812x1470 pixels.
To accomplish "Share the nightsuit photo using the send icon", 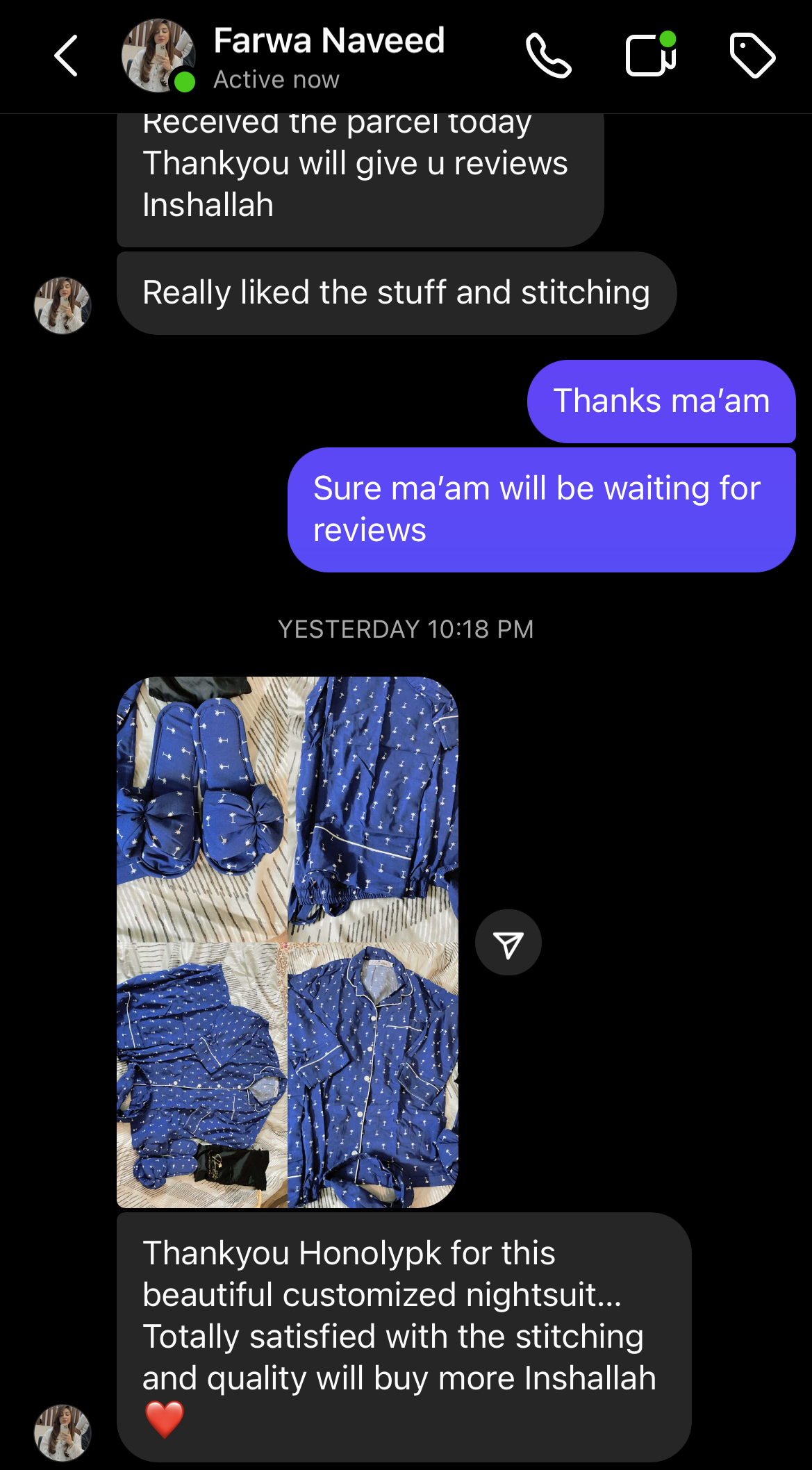I will point(508,943).
